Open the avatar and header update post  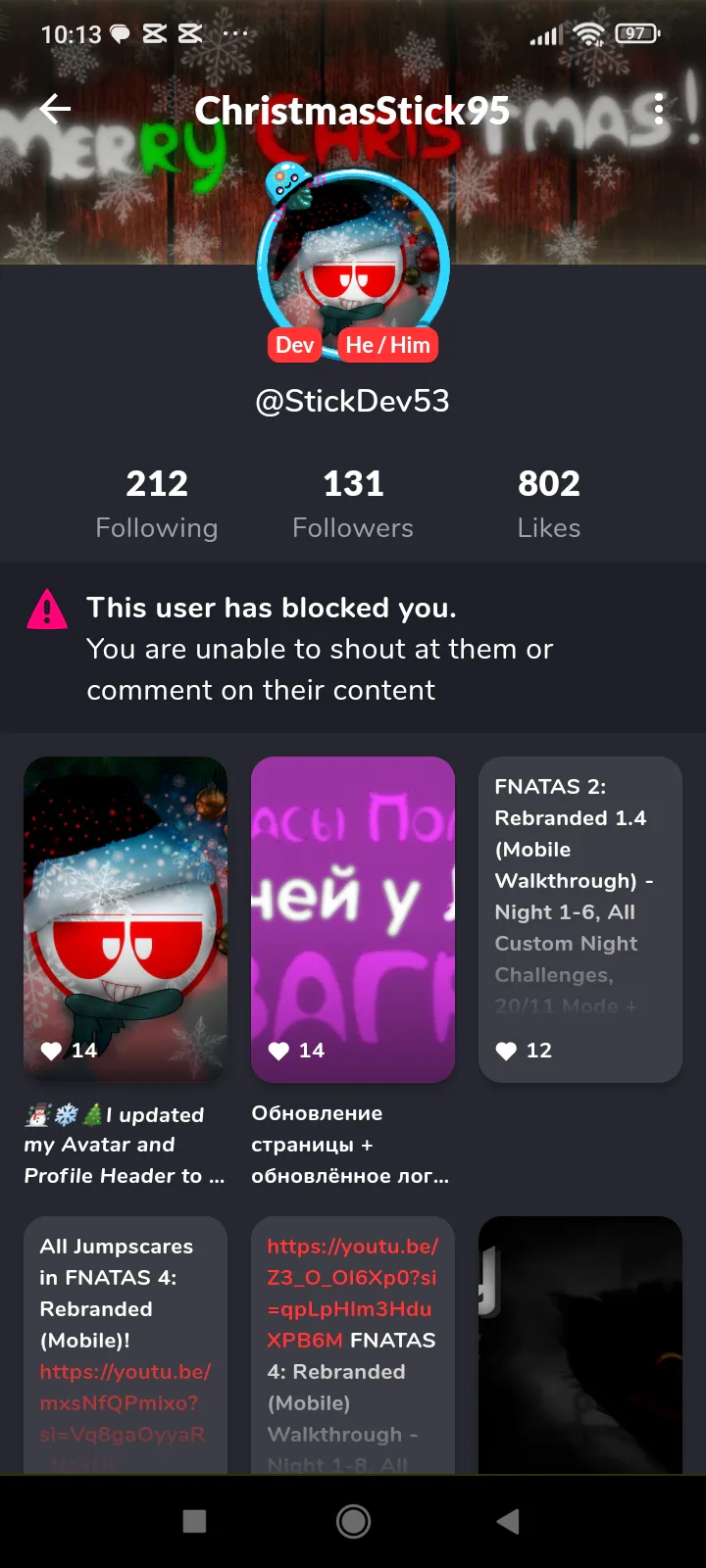point(126,918)
